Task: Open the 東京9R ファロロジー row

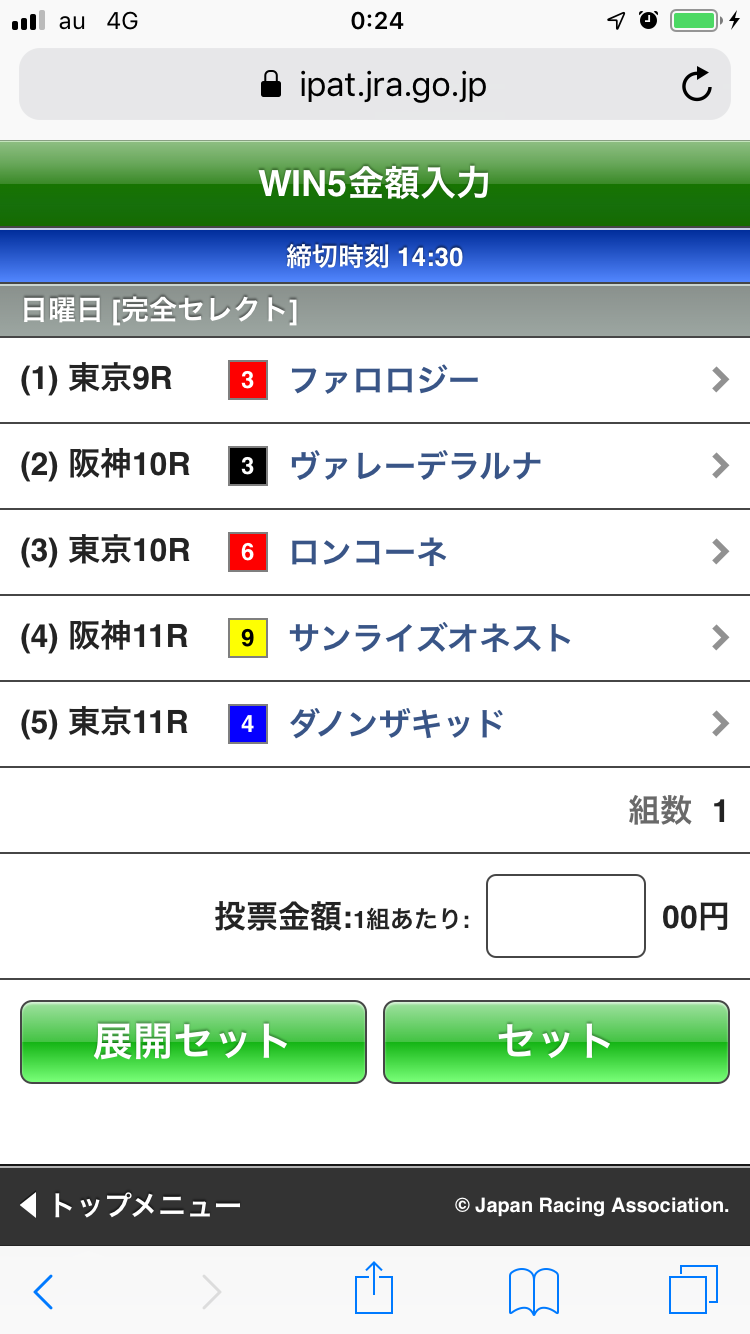Action: (x=375, y=380)
